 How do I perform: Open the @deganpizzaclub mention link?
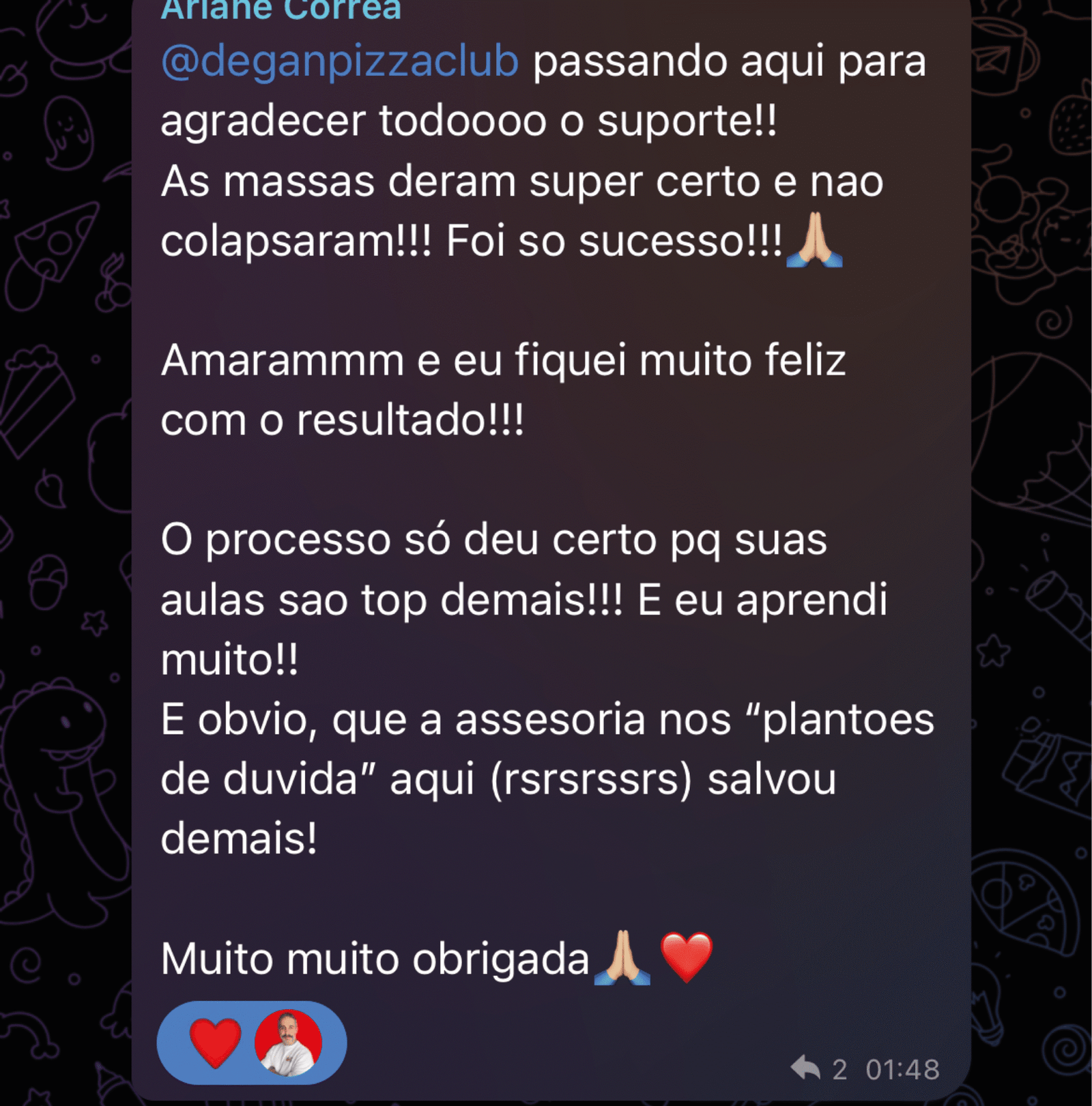pyautogui.click(x=339, y=61)
